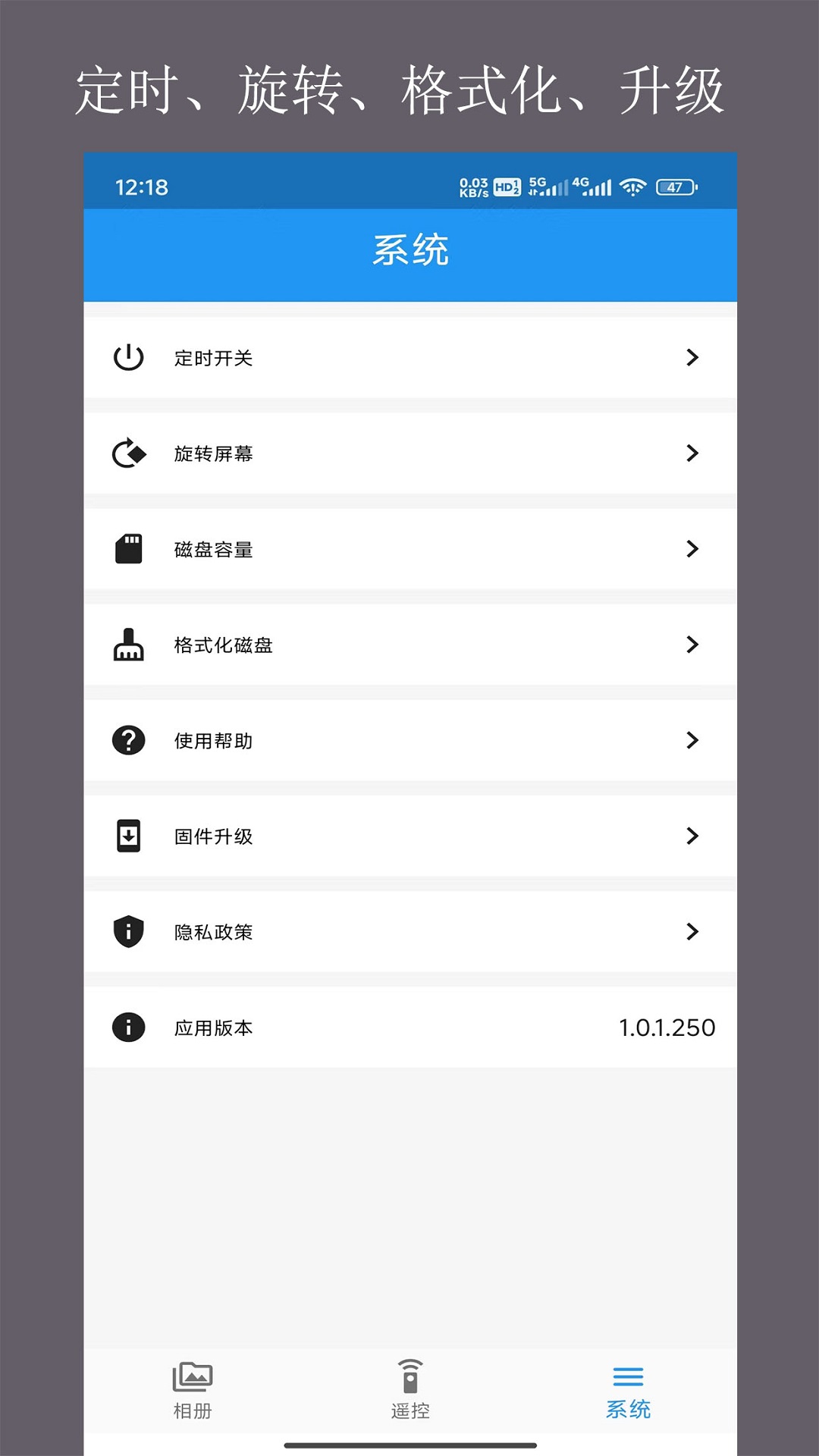Expand the 定时开关 settings row chevron
Image resolution: width=819 pixels, height=1456 pixels.
coord(692,357)
